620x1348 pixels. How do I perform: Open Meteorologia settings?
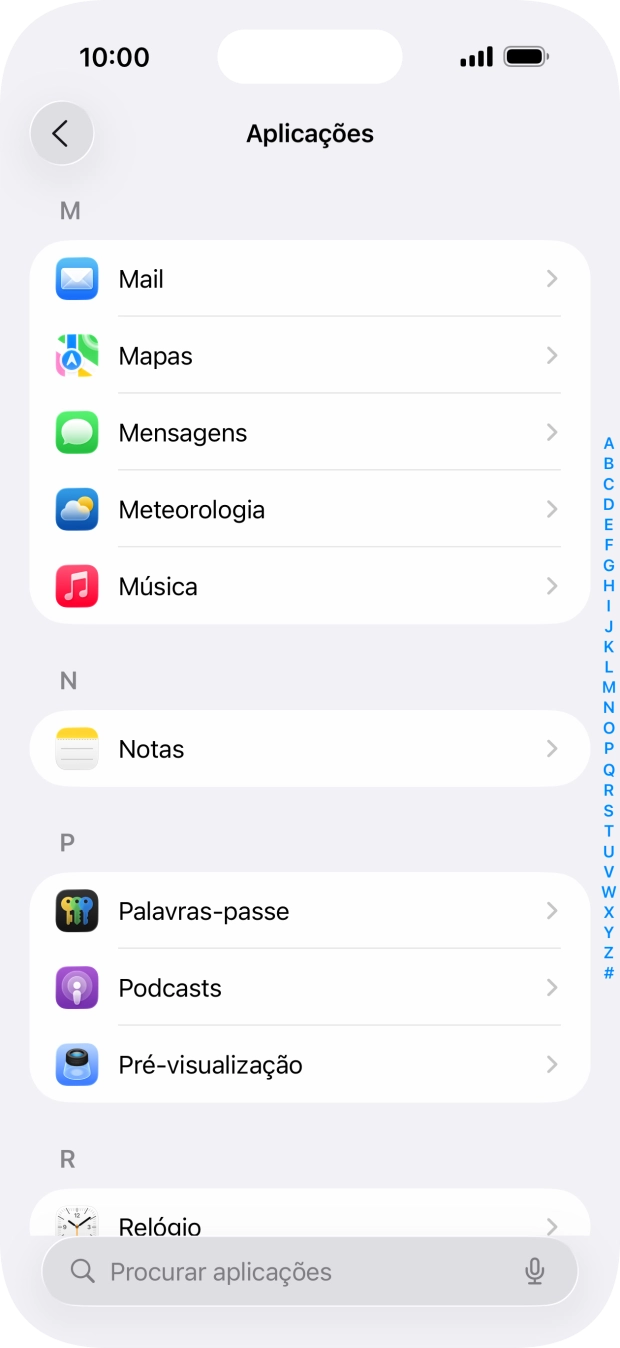click(x=309, y=510)
